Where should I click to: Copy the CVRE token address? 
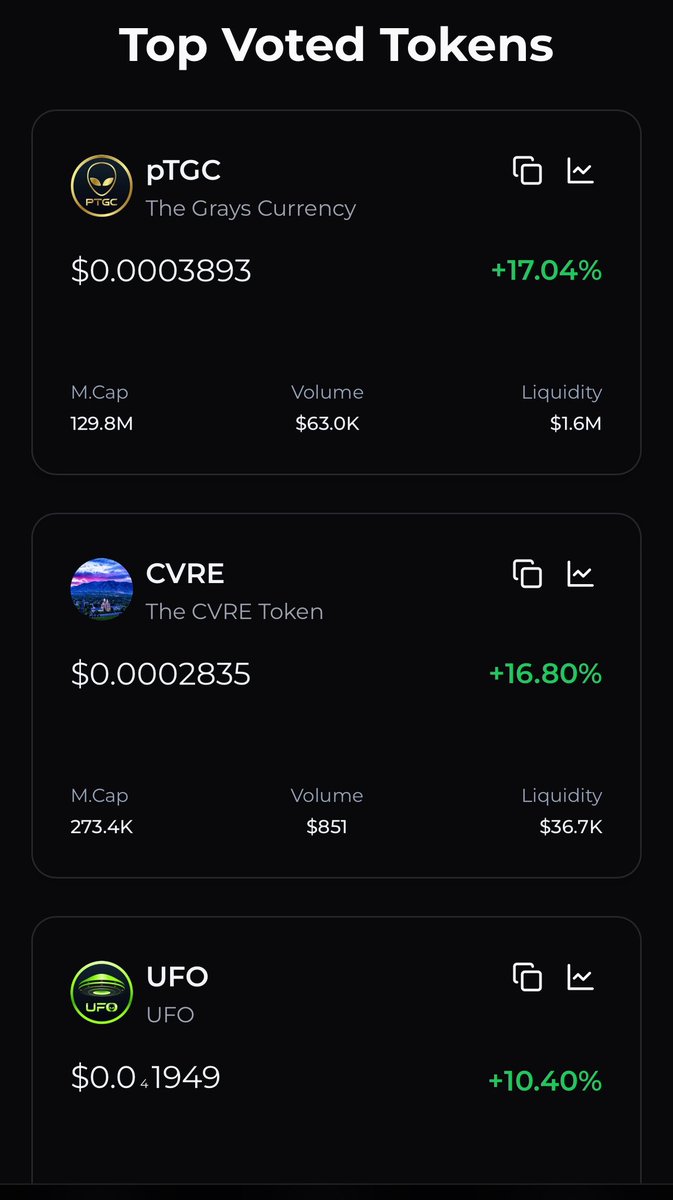[x=527, y=573]
